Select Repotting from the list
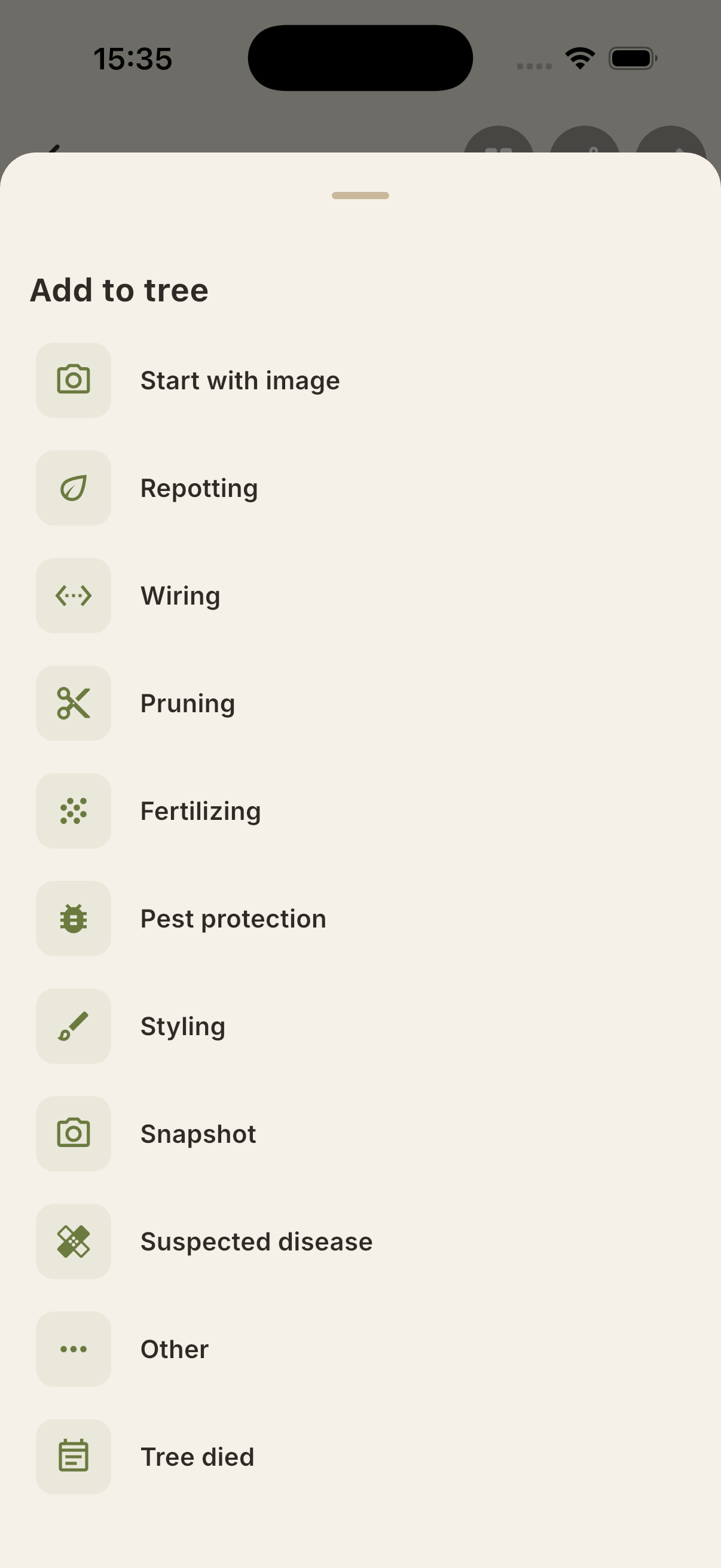 (199, 488)
